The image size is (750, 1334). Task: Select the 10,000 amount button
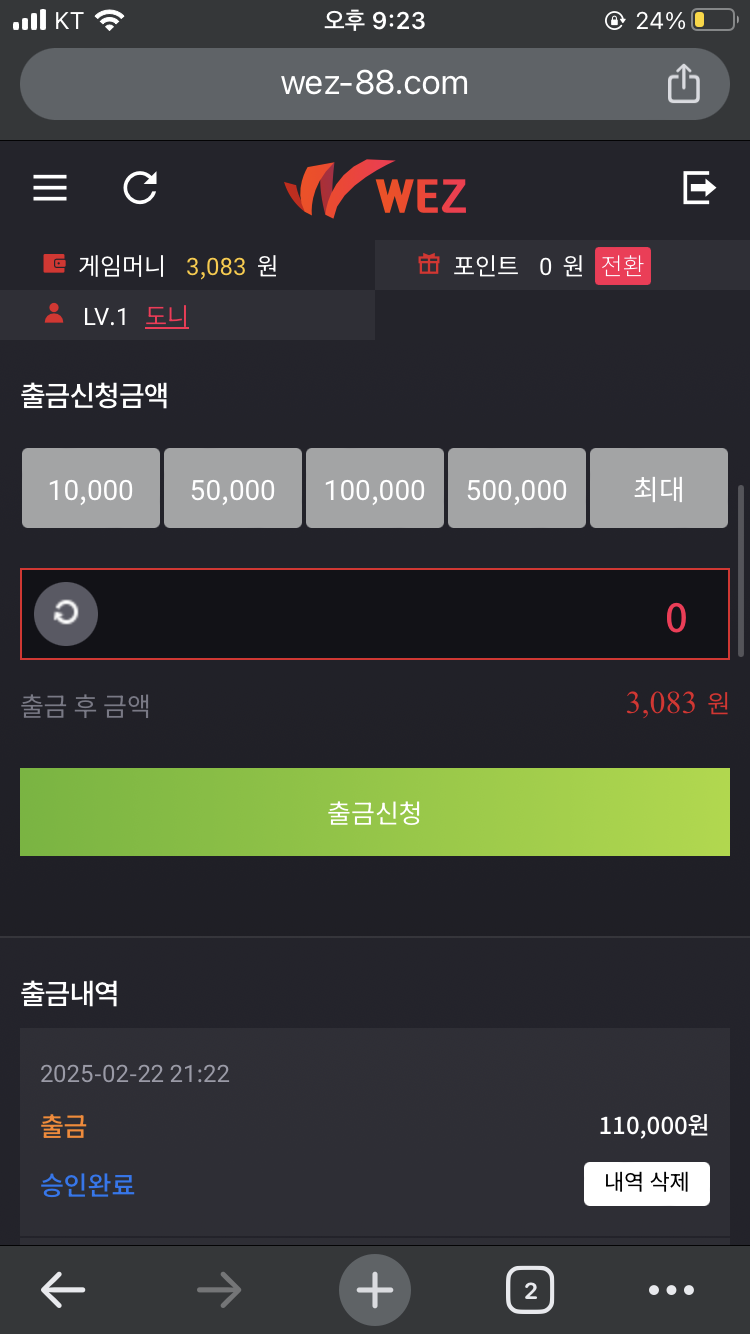[x=91, y=488]
